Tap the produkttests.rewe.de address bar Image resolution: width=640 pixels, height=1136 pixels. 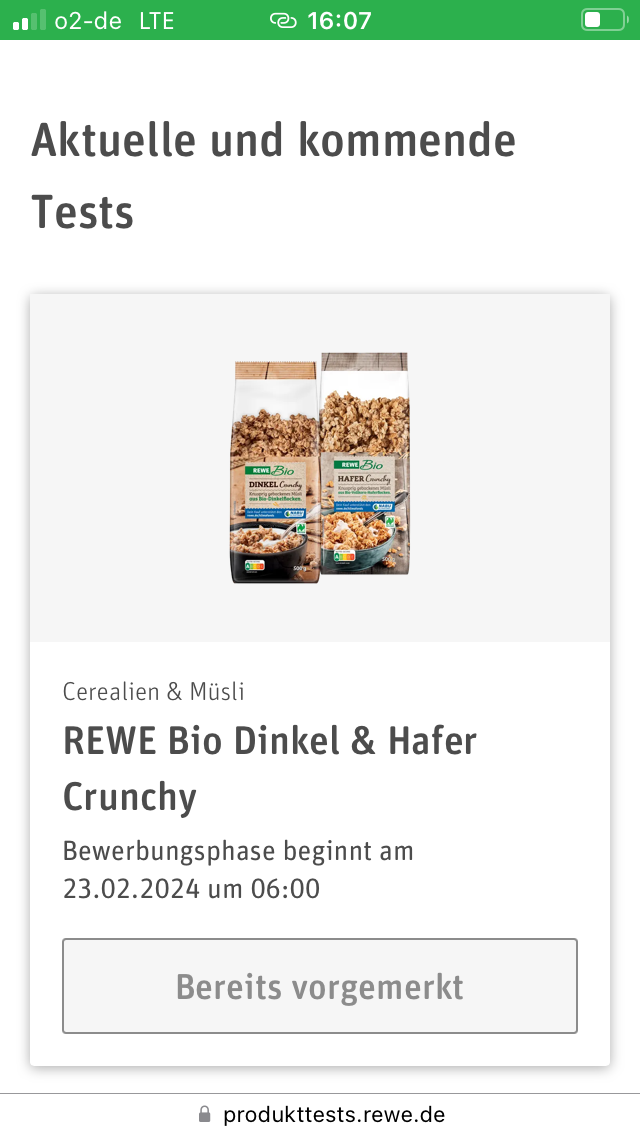(320, 1114)
